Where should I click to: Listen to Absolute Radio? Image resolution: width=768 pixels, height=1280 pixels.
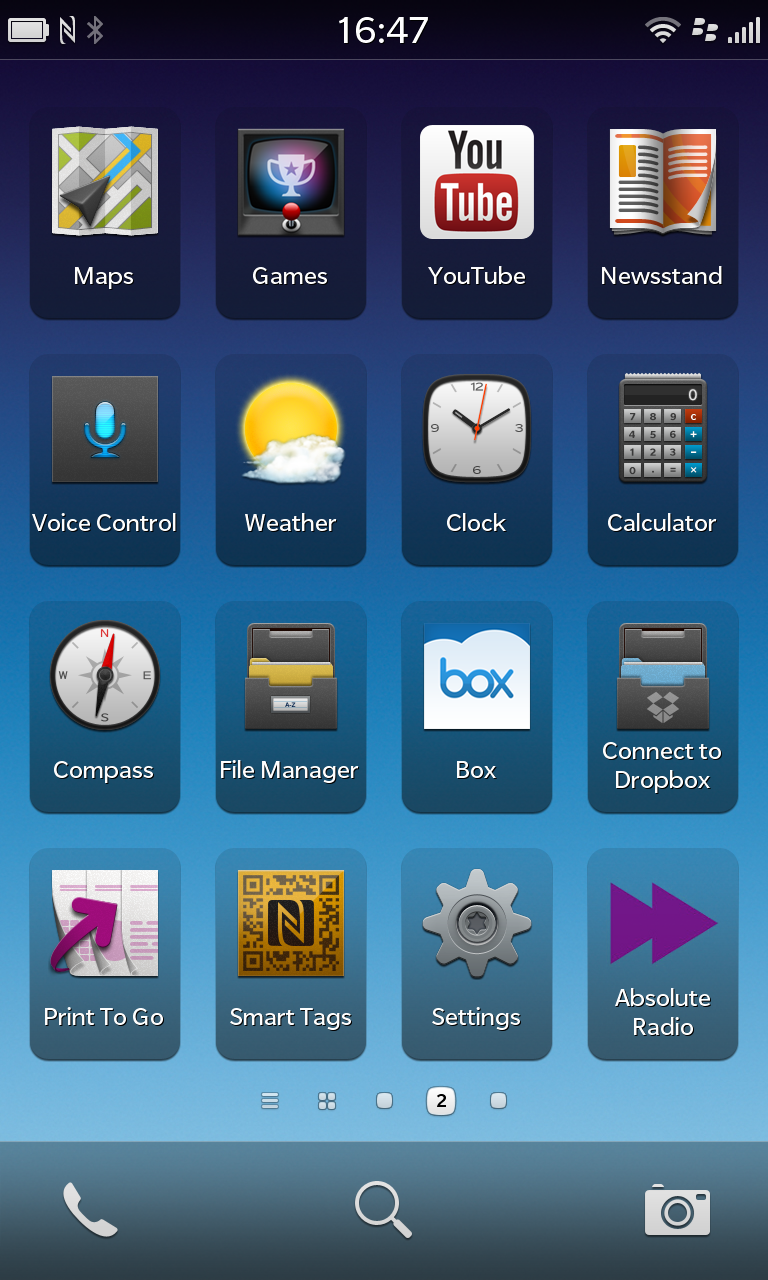(x=662, y=923)
